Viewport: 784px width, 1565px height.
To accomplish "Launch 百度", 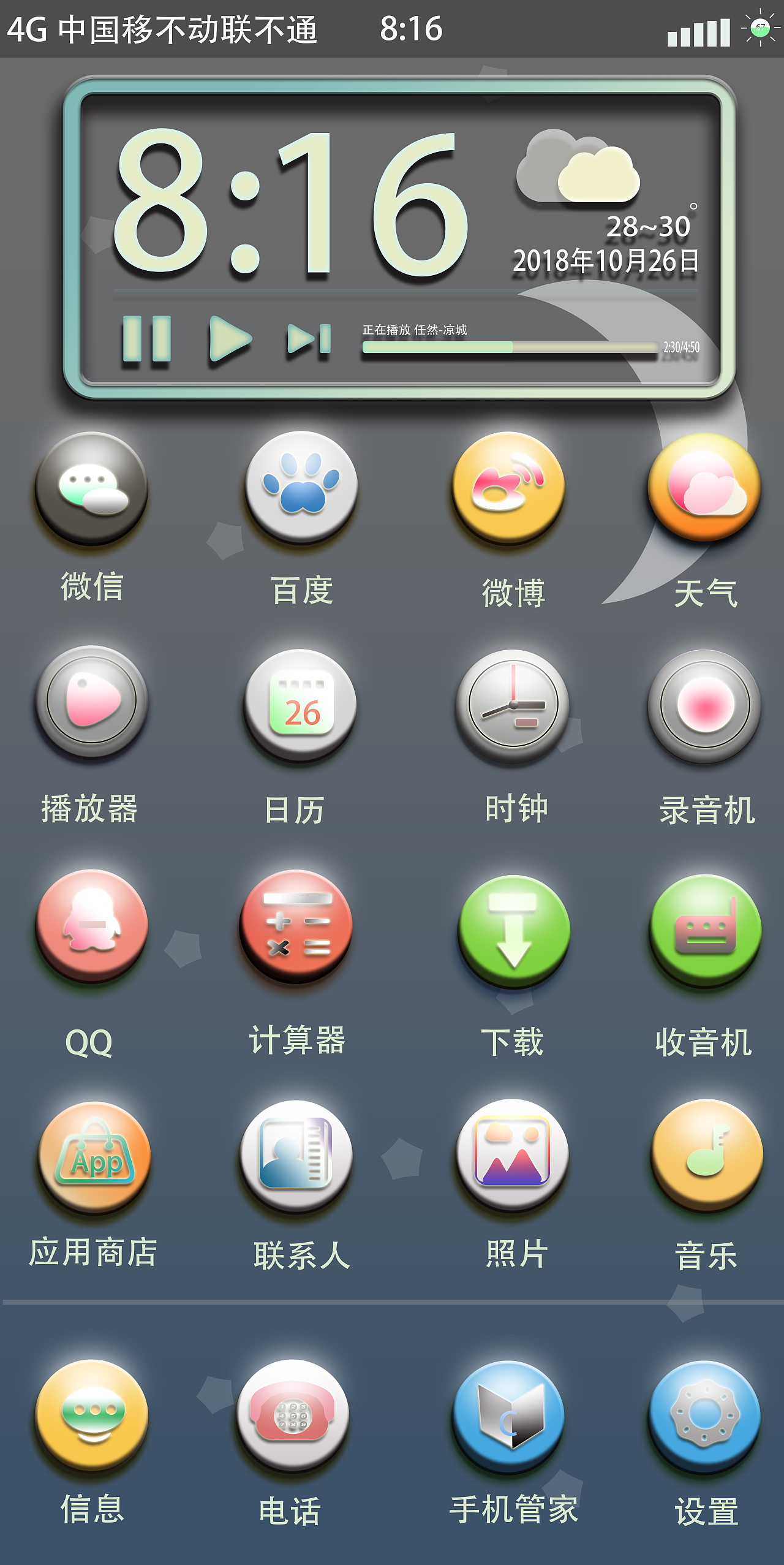I will (301, 487).
